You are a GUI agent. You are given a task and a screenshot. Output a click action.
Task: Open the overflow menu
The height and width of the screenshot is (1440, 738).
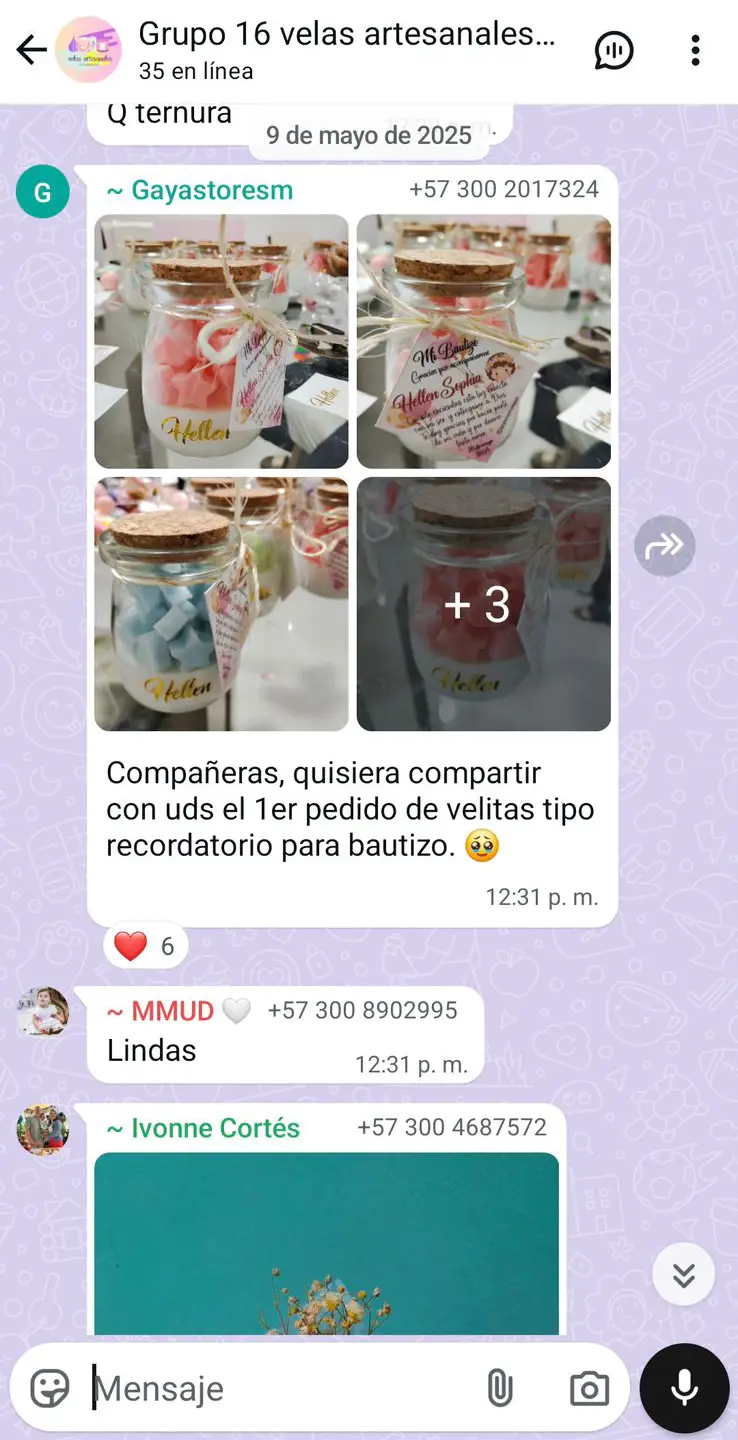click(695, 50)
